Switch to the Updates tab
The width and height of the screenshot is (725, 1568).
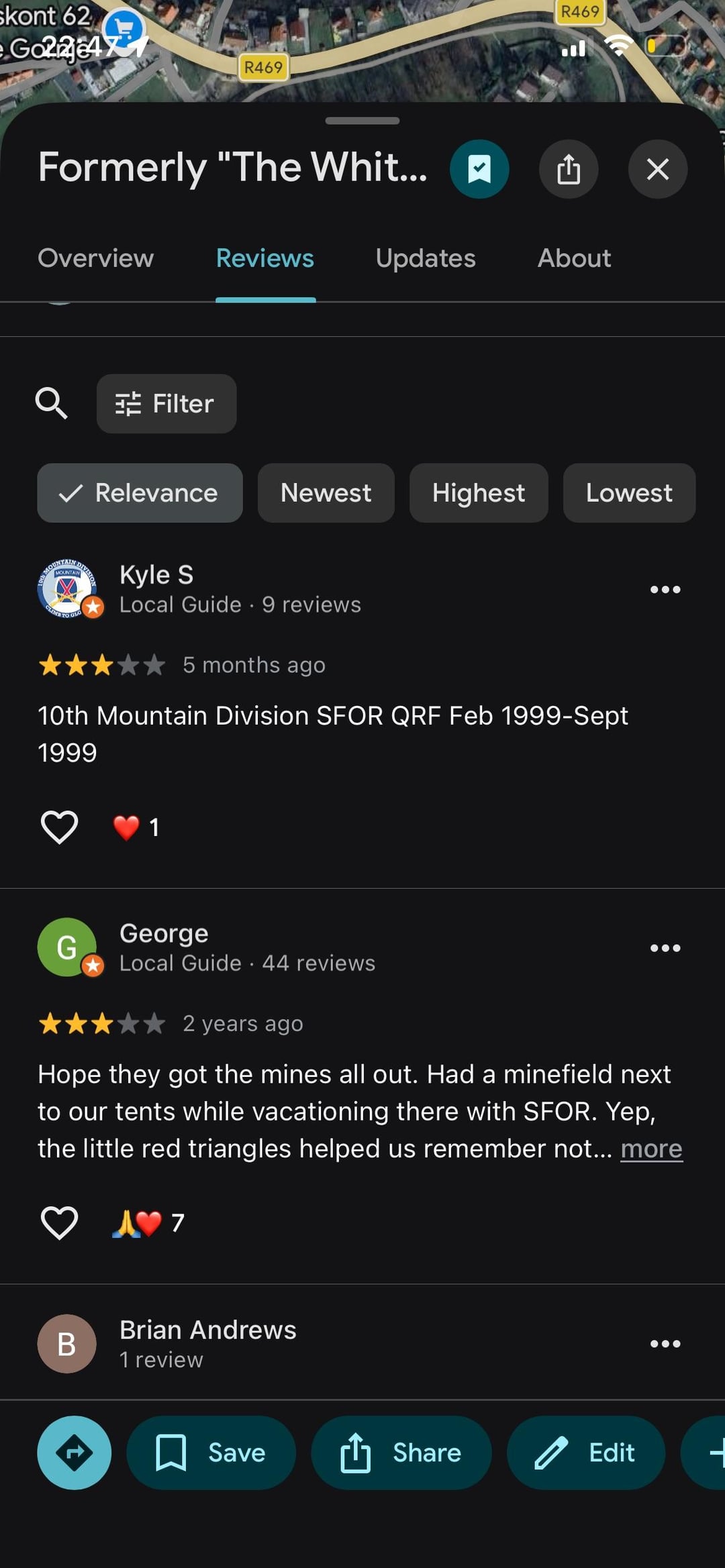426,258
